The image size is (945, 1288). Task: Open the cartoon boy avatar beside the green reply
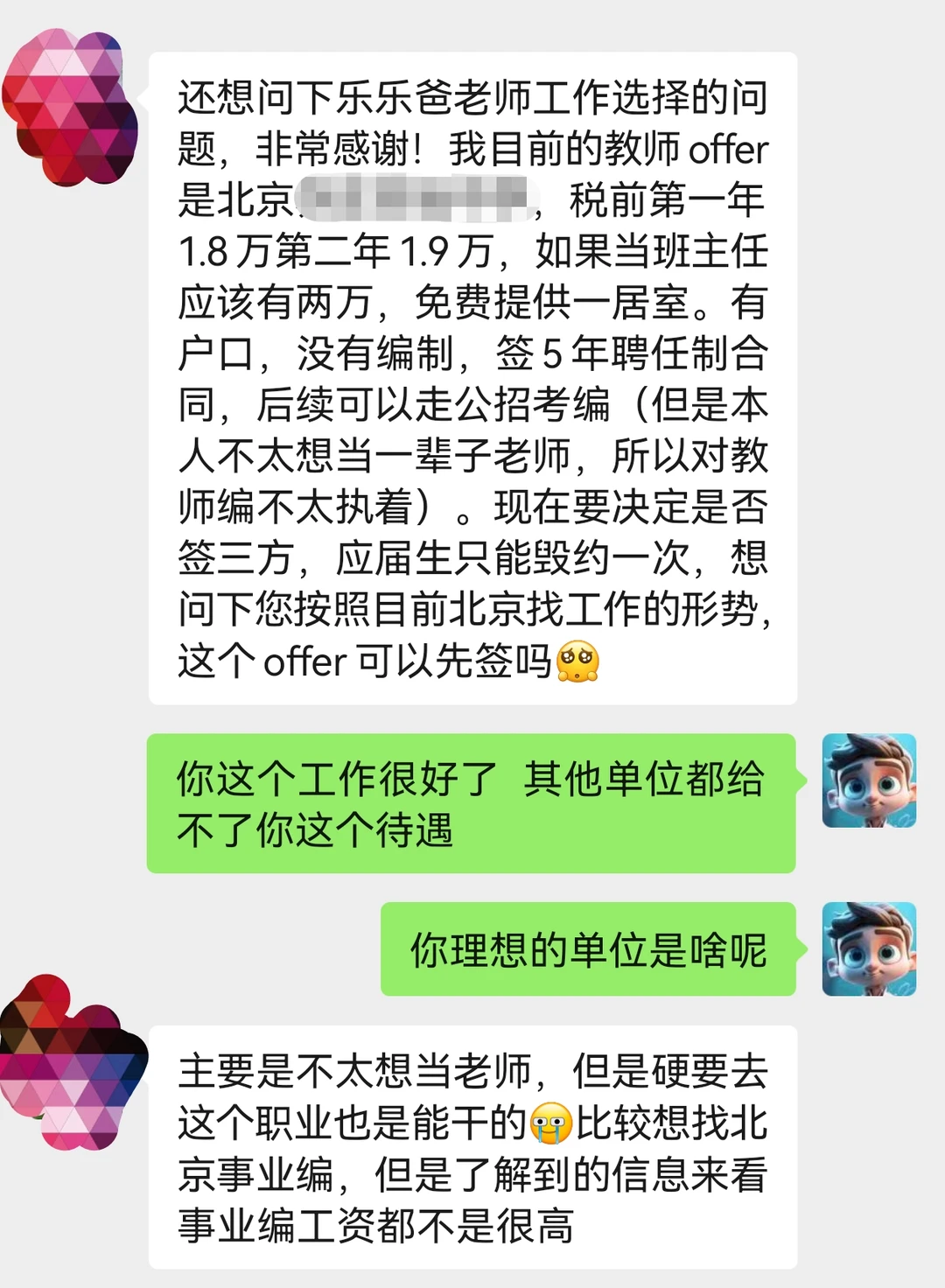[x=871, y=783]
